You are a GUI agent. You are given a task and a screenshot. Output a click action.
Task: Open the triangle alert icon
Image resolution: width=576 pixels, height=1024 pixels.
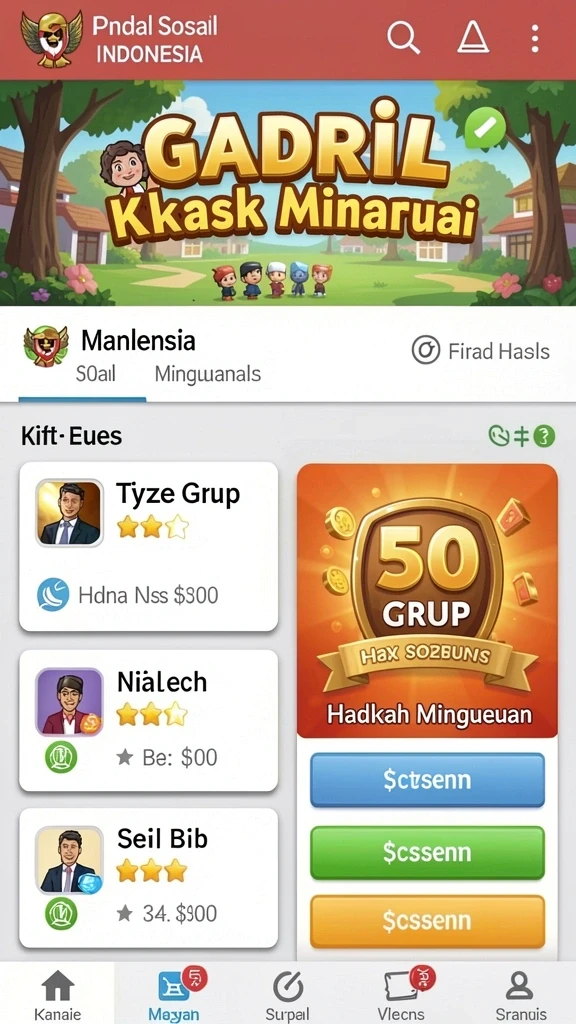(473, 37)
